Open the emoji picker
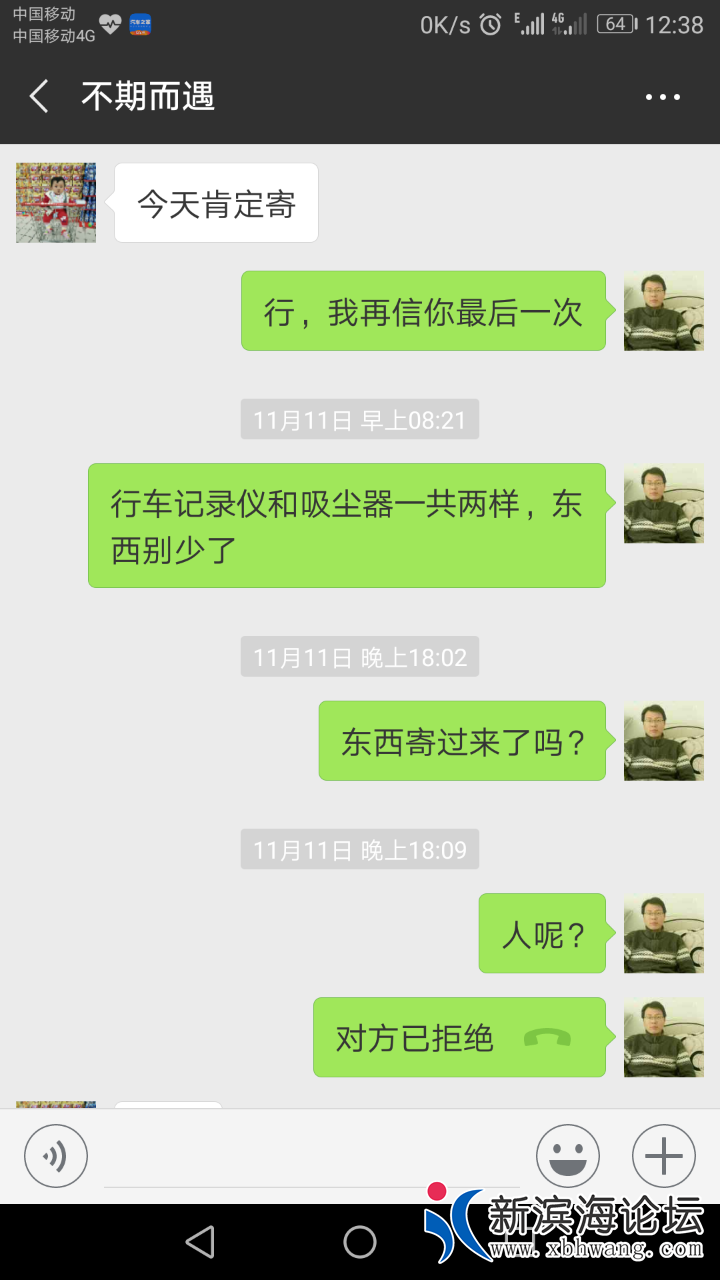 click(x=567, y=1156)
